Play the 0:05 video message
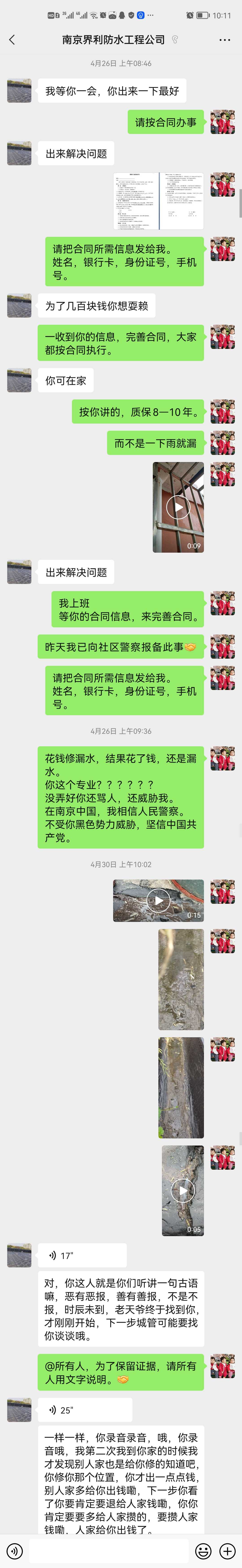The height and width of the screenshot is (1568, 242). pyautogui.click(x=183, y=1191)
